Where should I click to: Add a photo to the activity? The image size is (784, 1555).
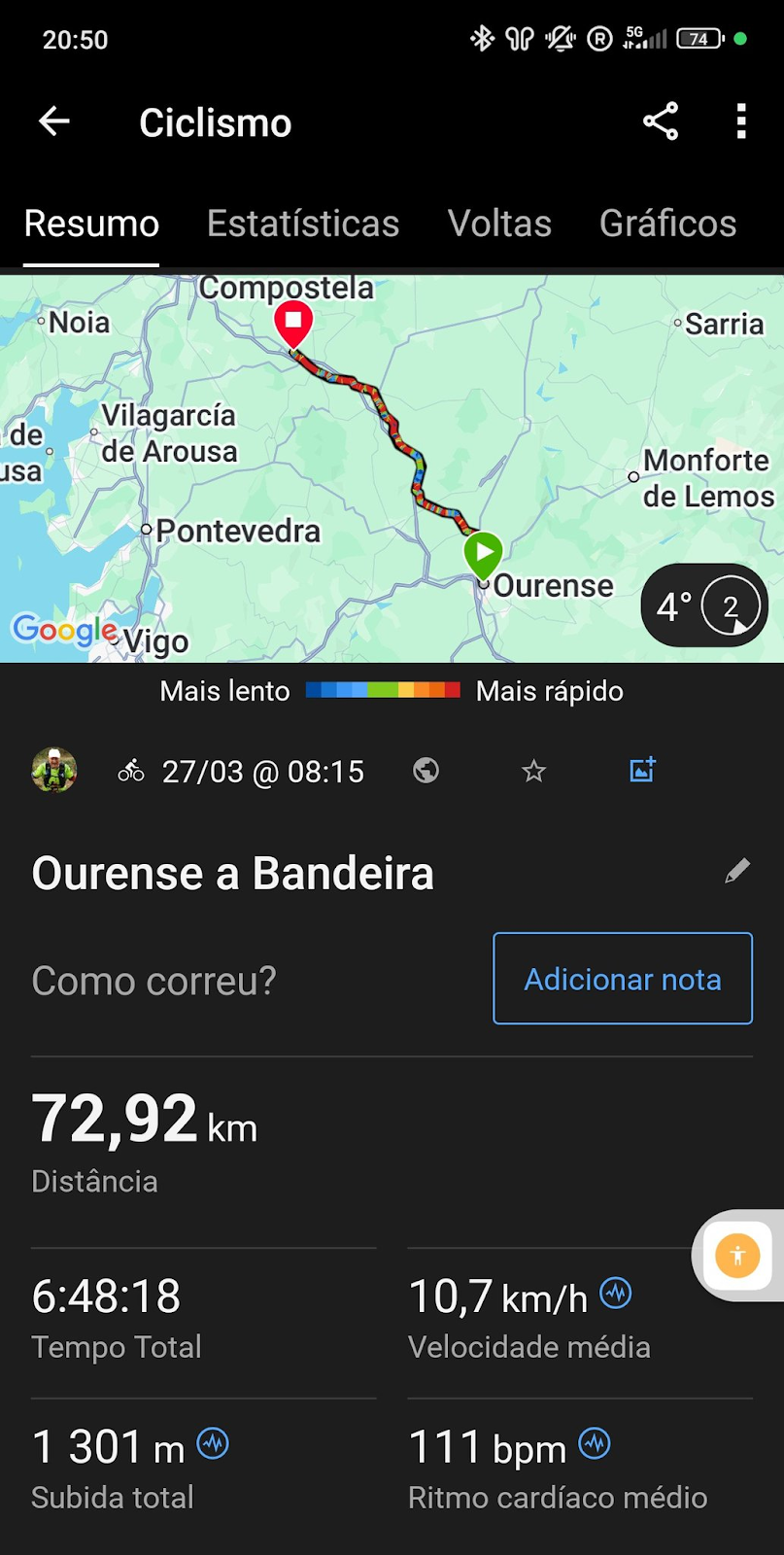pyautogui.click(x=642, y=771)
